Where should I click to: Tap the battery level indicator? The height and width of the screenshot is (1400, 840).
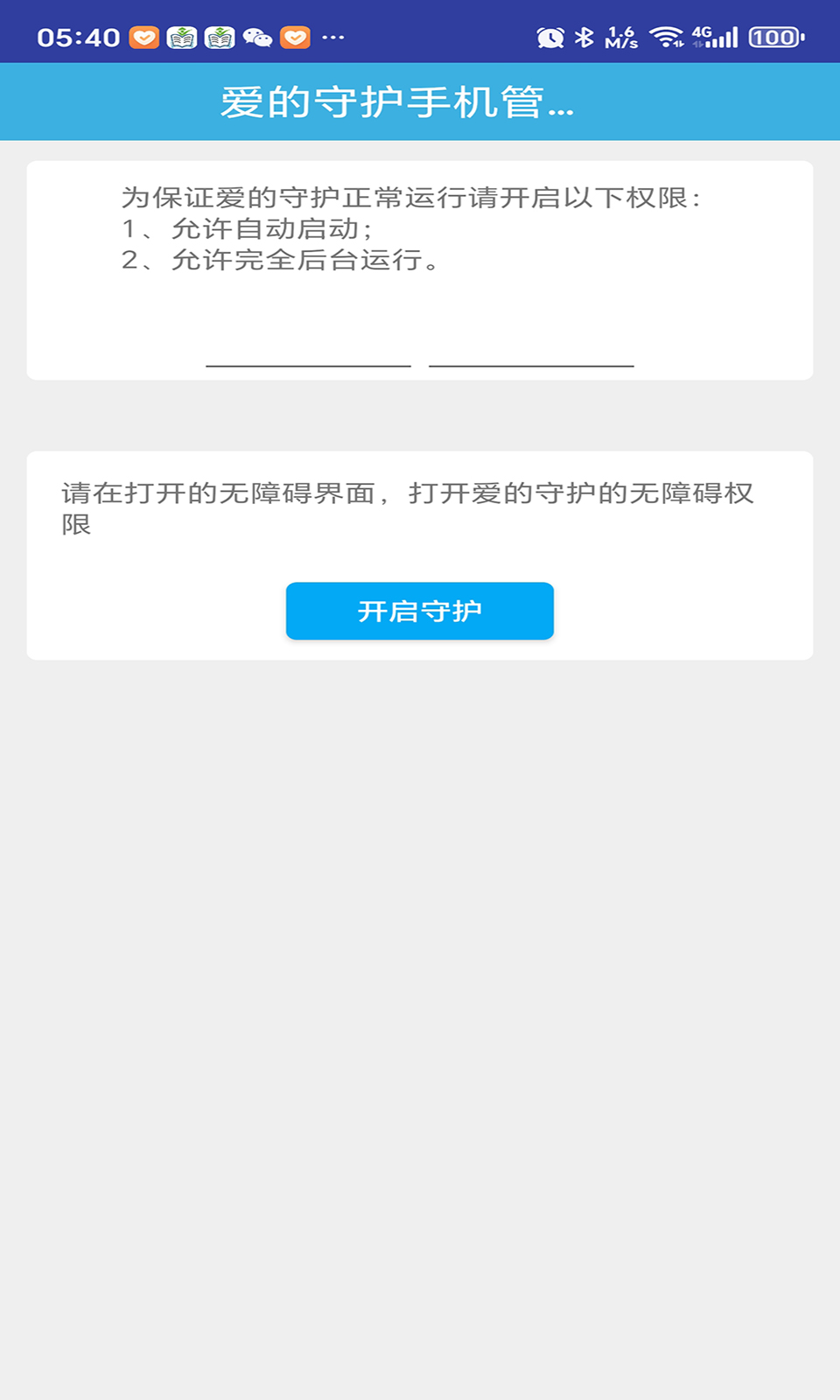(x=773, y=38)
